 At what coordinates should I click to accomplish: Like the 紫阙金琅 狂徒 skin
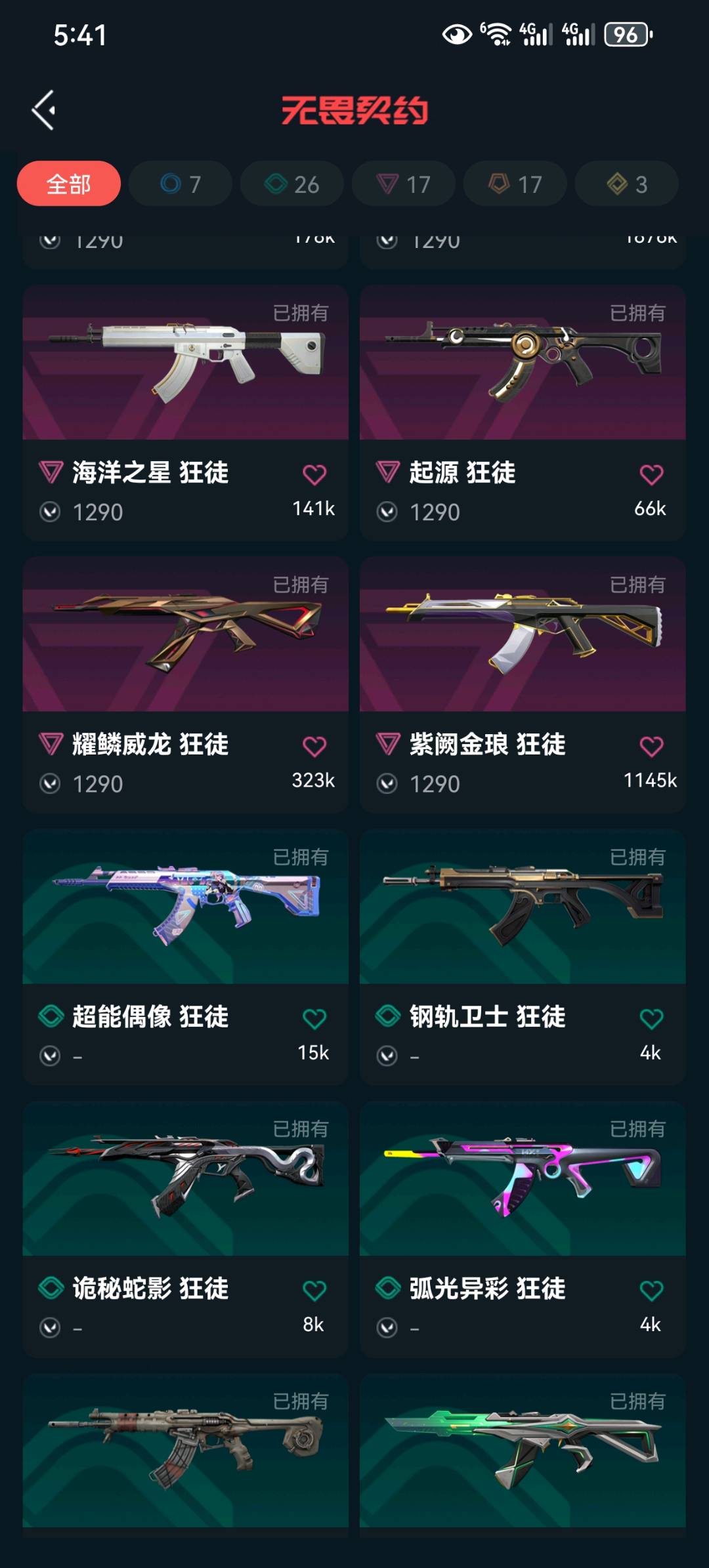pyautogui.click(x=651, y=747)
